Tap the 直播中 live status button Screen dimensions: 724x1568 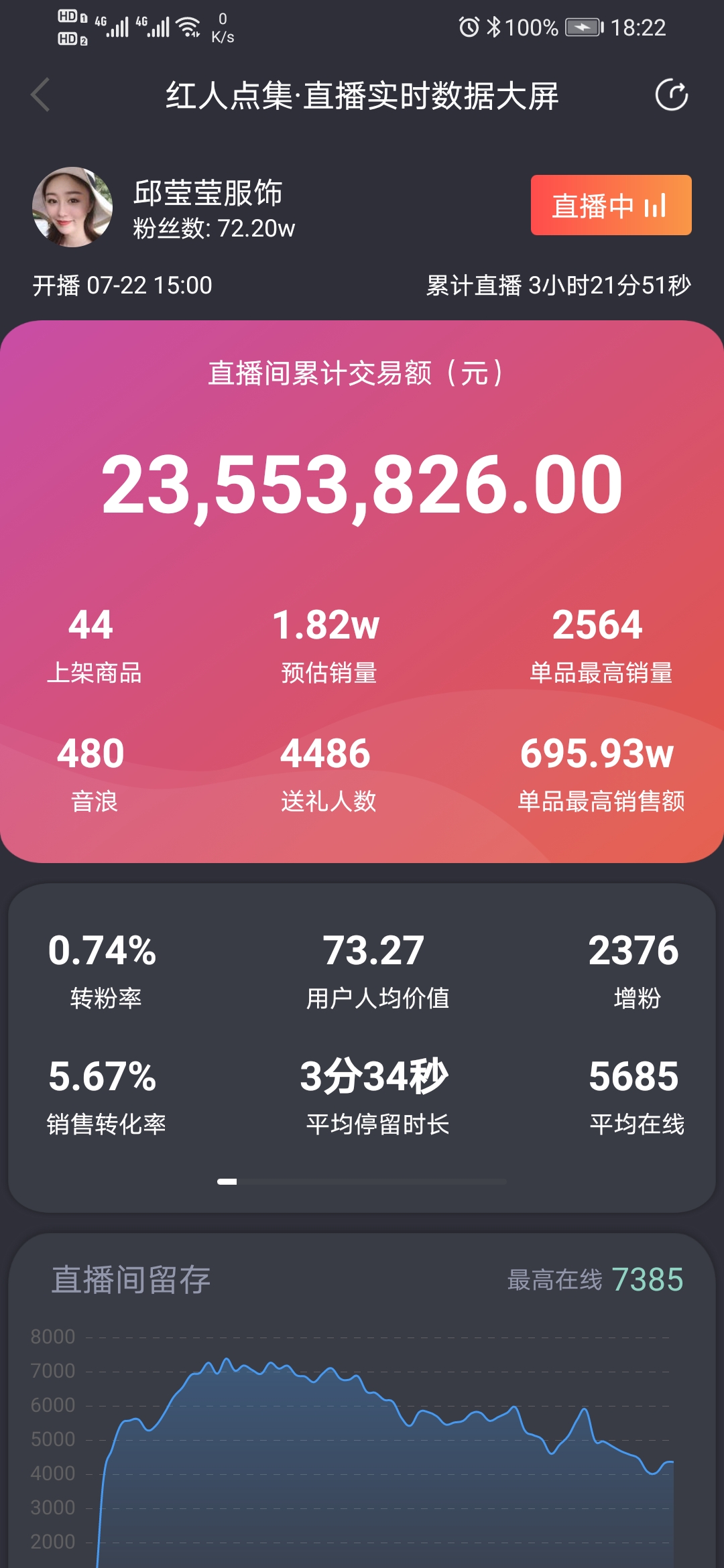point(611,205)
